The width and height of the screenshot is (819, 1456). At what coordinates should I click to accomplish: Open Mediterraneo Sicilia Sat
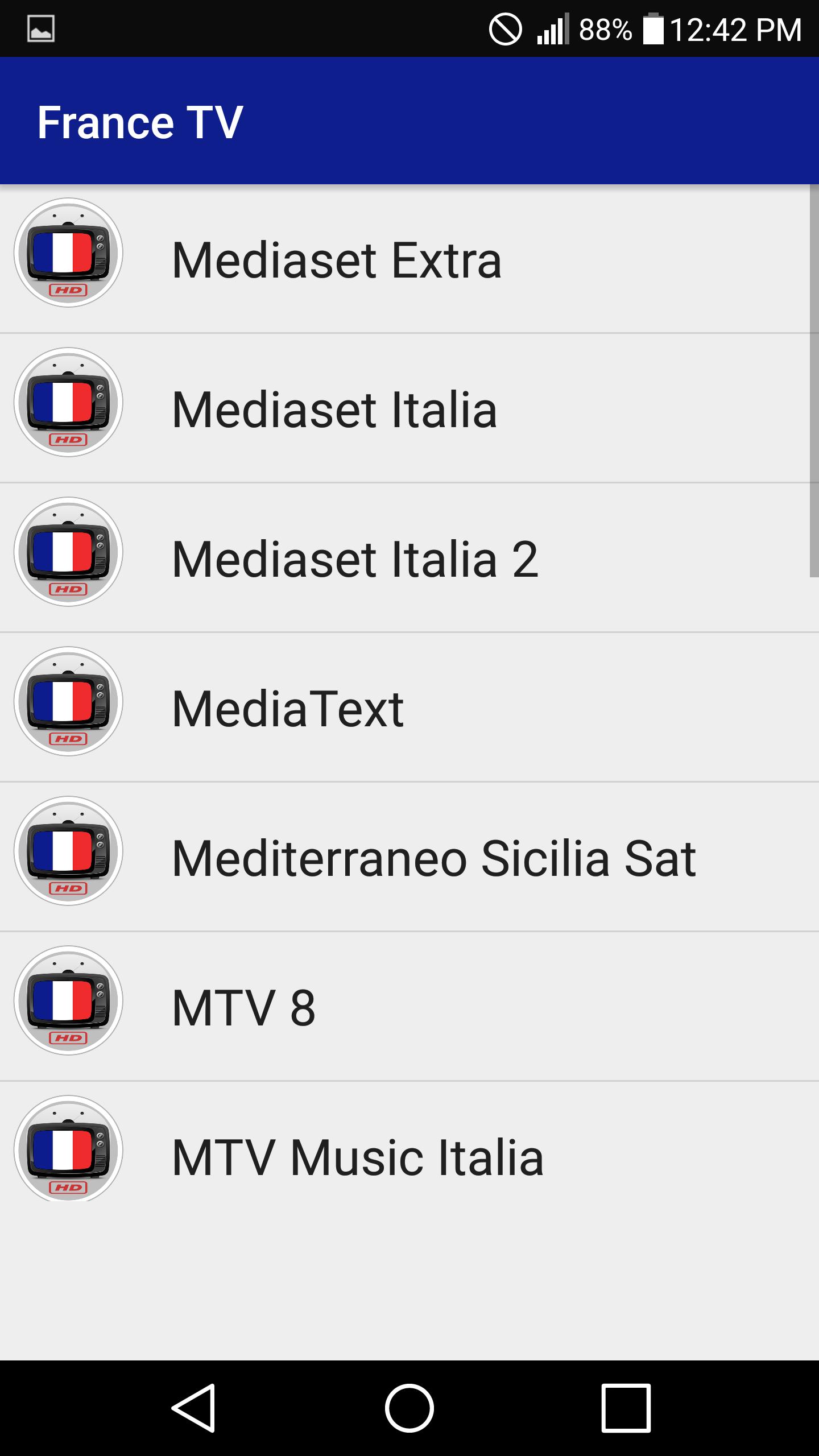409,857
